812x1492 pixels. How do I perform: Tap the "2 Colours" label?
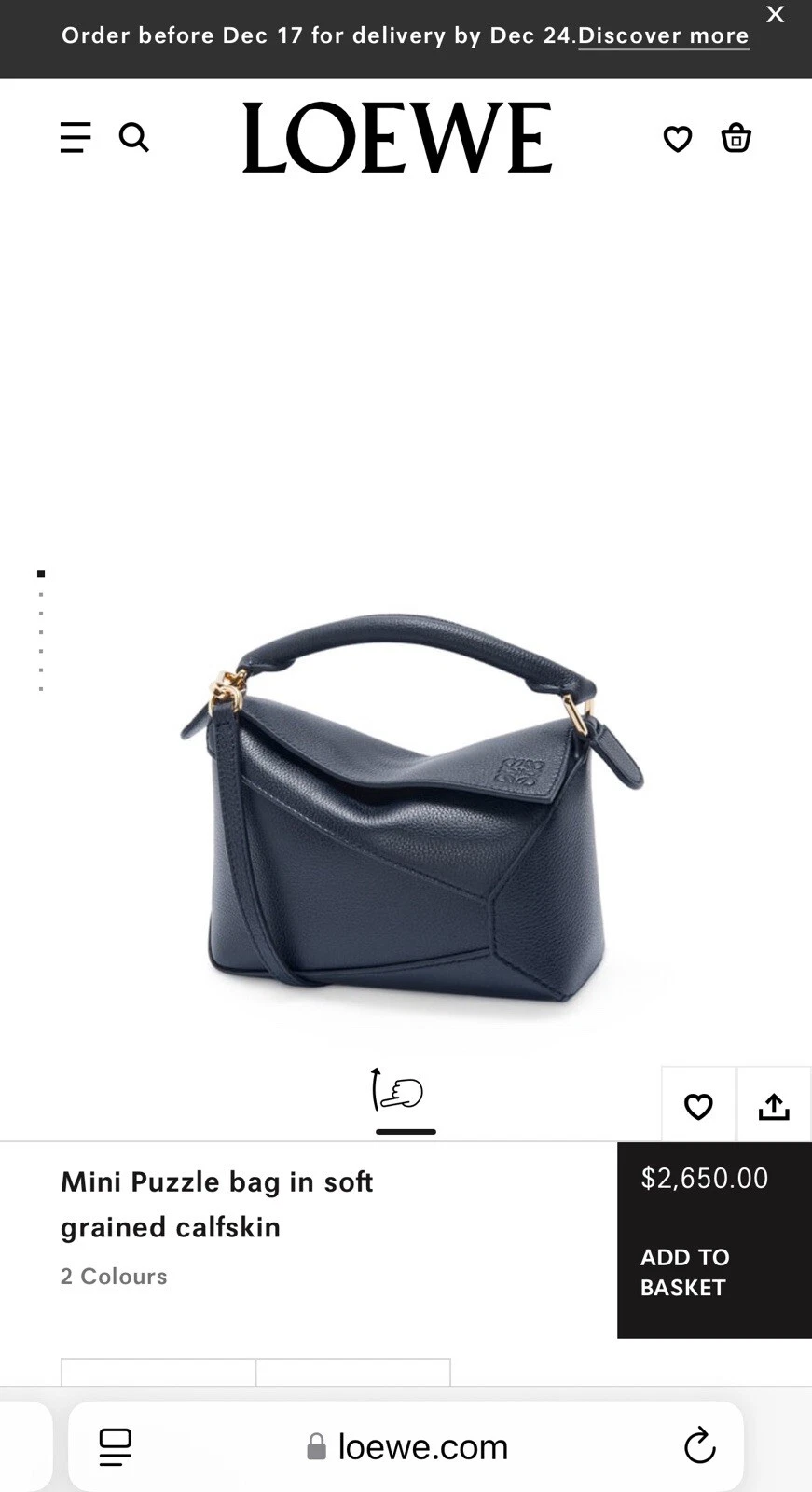point(114,1276)
